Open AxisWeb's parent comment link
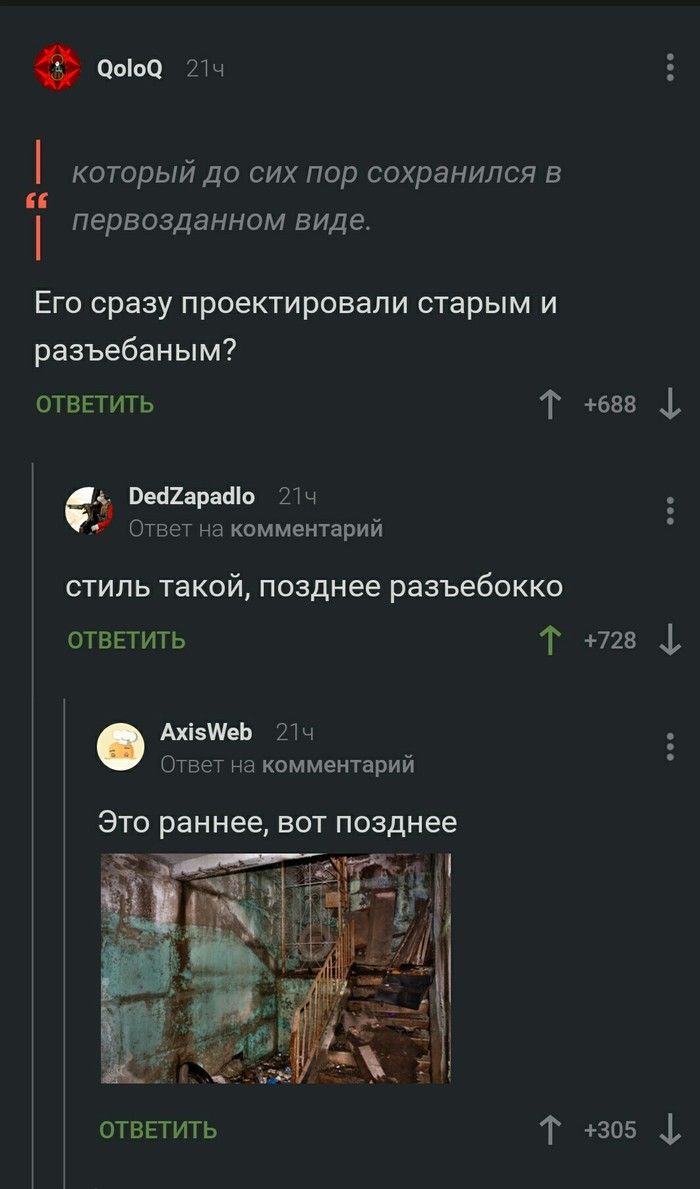The height and width of the screenshot is (1189, 700). pyautogui.click(x=338, y=764)
